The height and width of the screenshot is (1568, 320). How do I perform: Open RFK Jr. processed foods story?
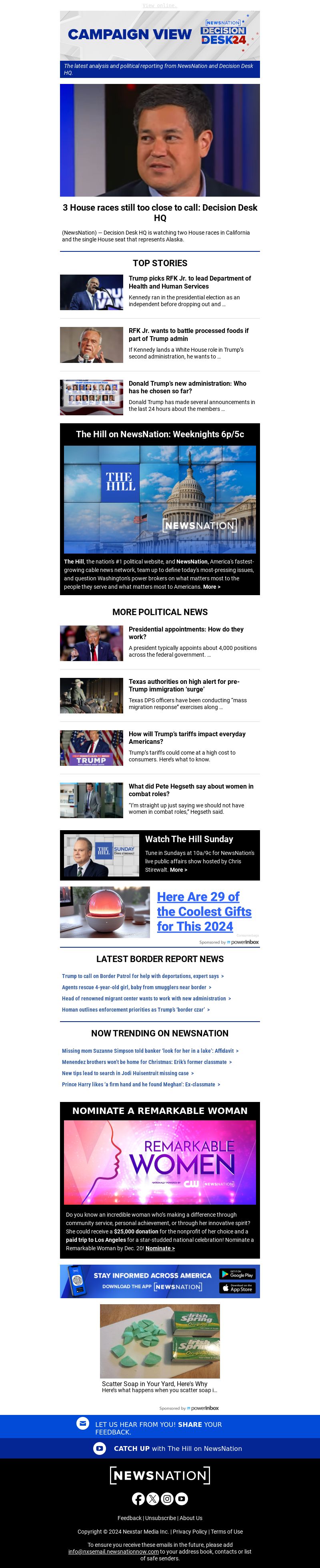(x=188, y=335)
